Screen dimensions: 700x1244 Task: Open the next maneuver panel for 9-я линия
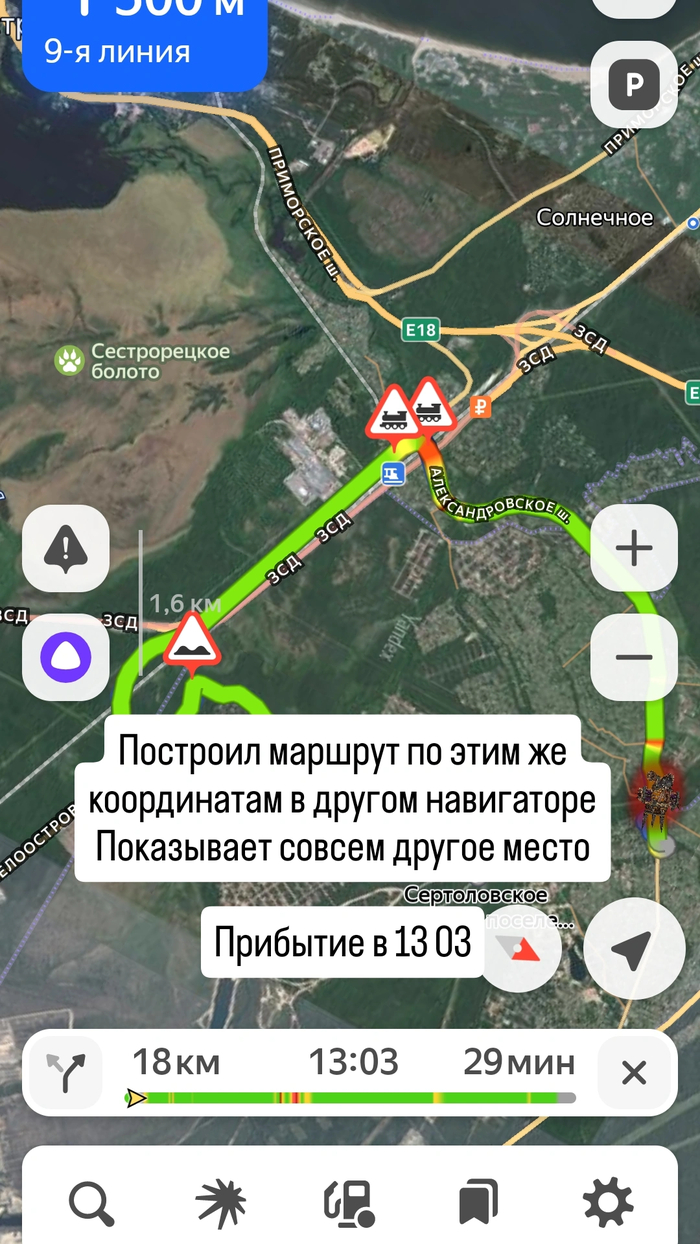pyautogui.click(x=145, y=40)
